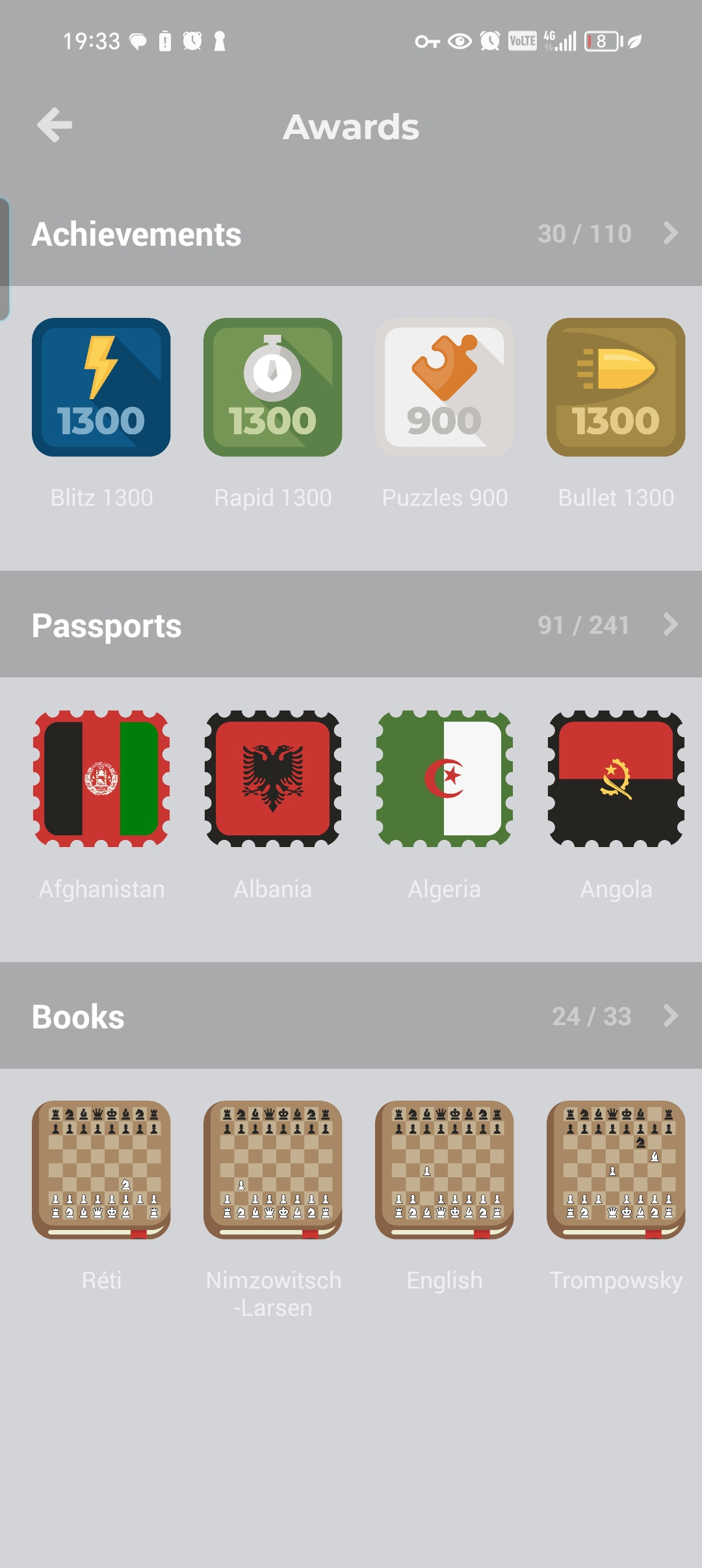View the Nimzowitsch-Larsen book

tap(273, 1170)
